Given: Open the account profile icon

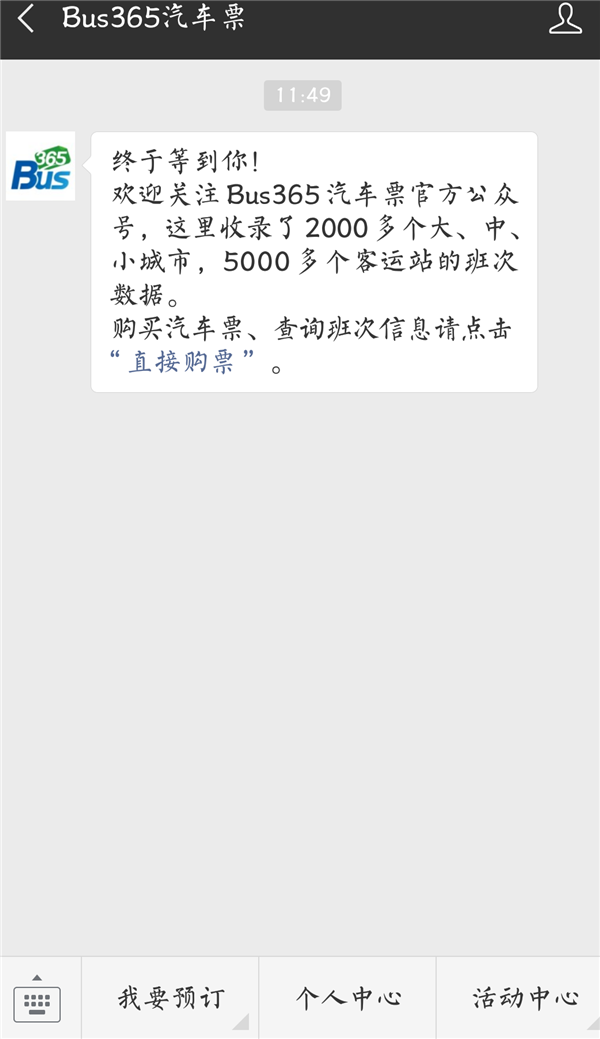Looking at the screenshot, I should [565, 19].
